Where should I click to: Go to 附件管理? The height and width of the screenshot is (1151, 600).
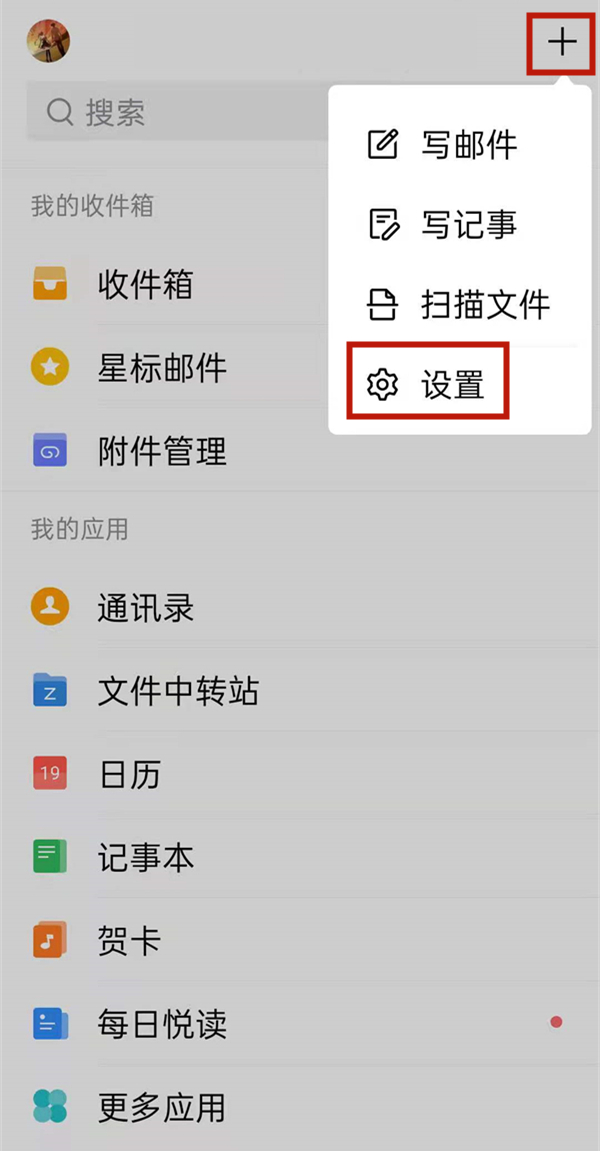point(162,451)
